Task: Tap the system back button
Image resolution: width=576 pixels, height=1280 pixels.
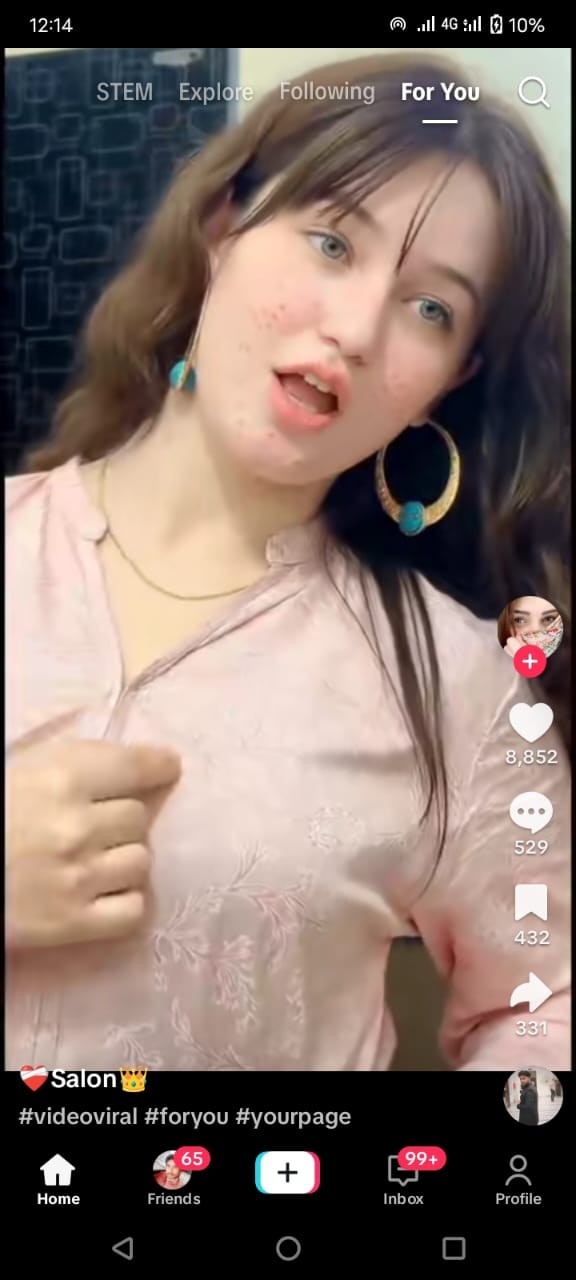Action: point(122,1248)
